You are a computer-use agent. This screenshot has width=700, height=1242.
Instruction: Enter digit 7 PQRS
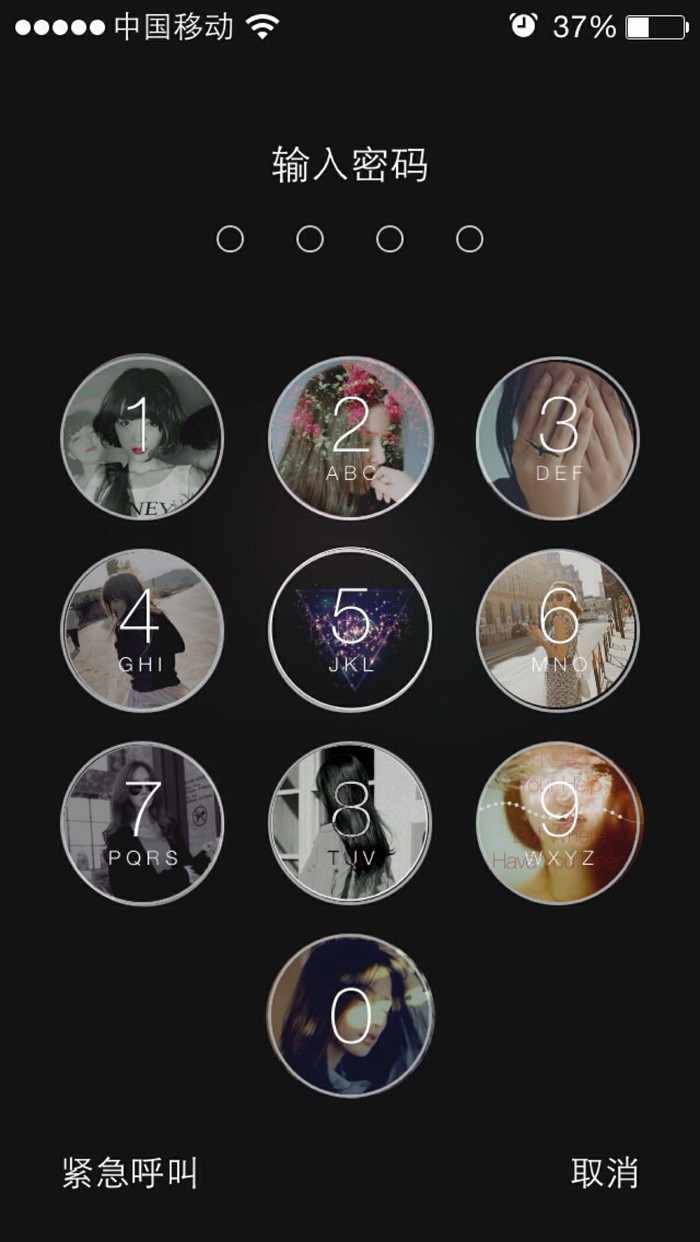(x=142, y=822)
